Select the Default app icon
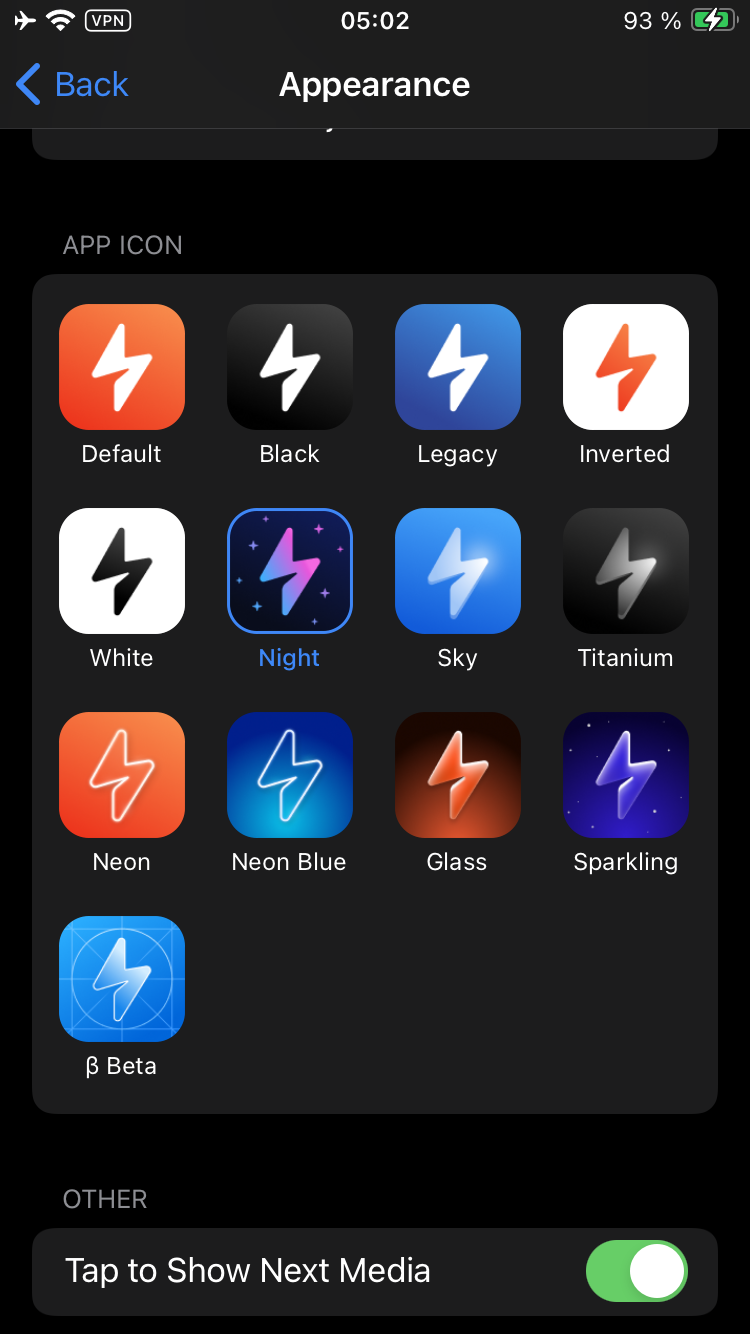Viewport: 750px width, 1334px height. pyautogui.click(x=122, y=367)
